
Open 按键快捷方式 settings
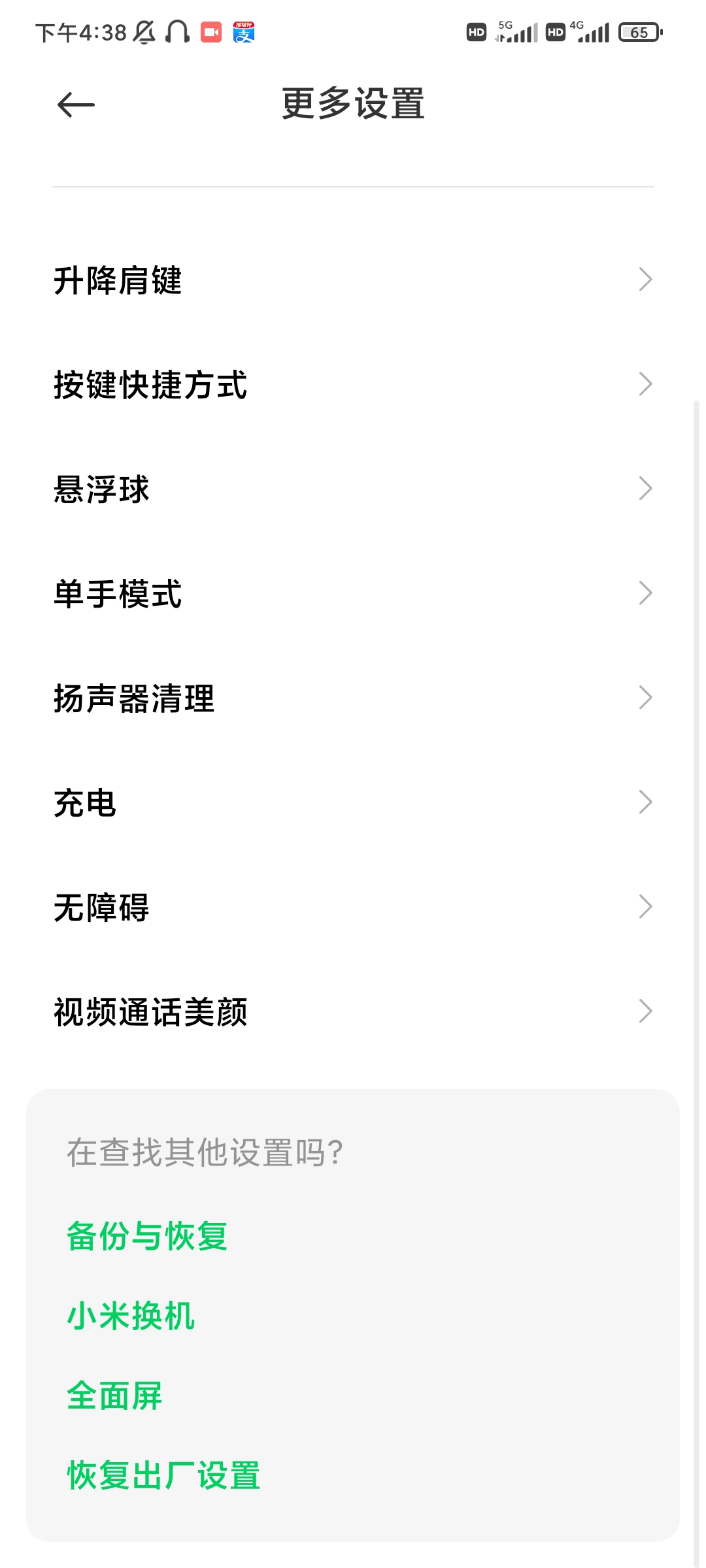coord(353,384)
